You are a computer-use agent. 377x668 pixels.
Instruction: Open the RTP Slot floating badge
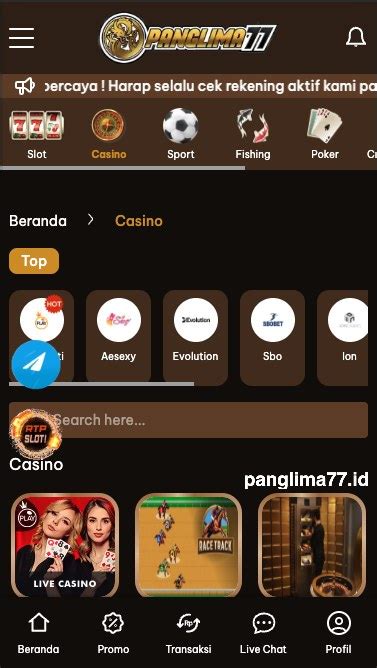coord(36,434)
